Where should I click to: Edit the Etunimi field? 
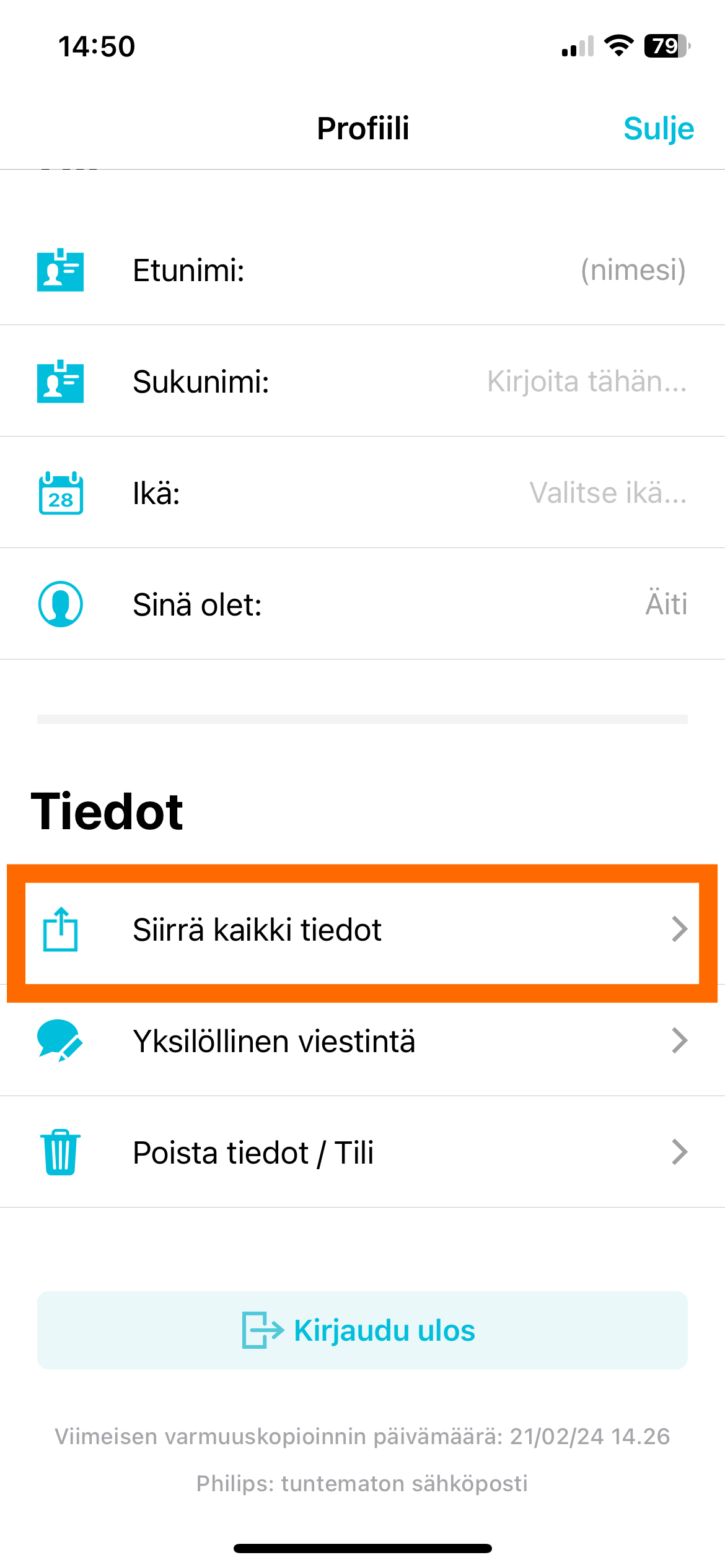(x=632, y=271)
